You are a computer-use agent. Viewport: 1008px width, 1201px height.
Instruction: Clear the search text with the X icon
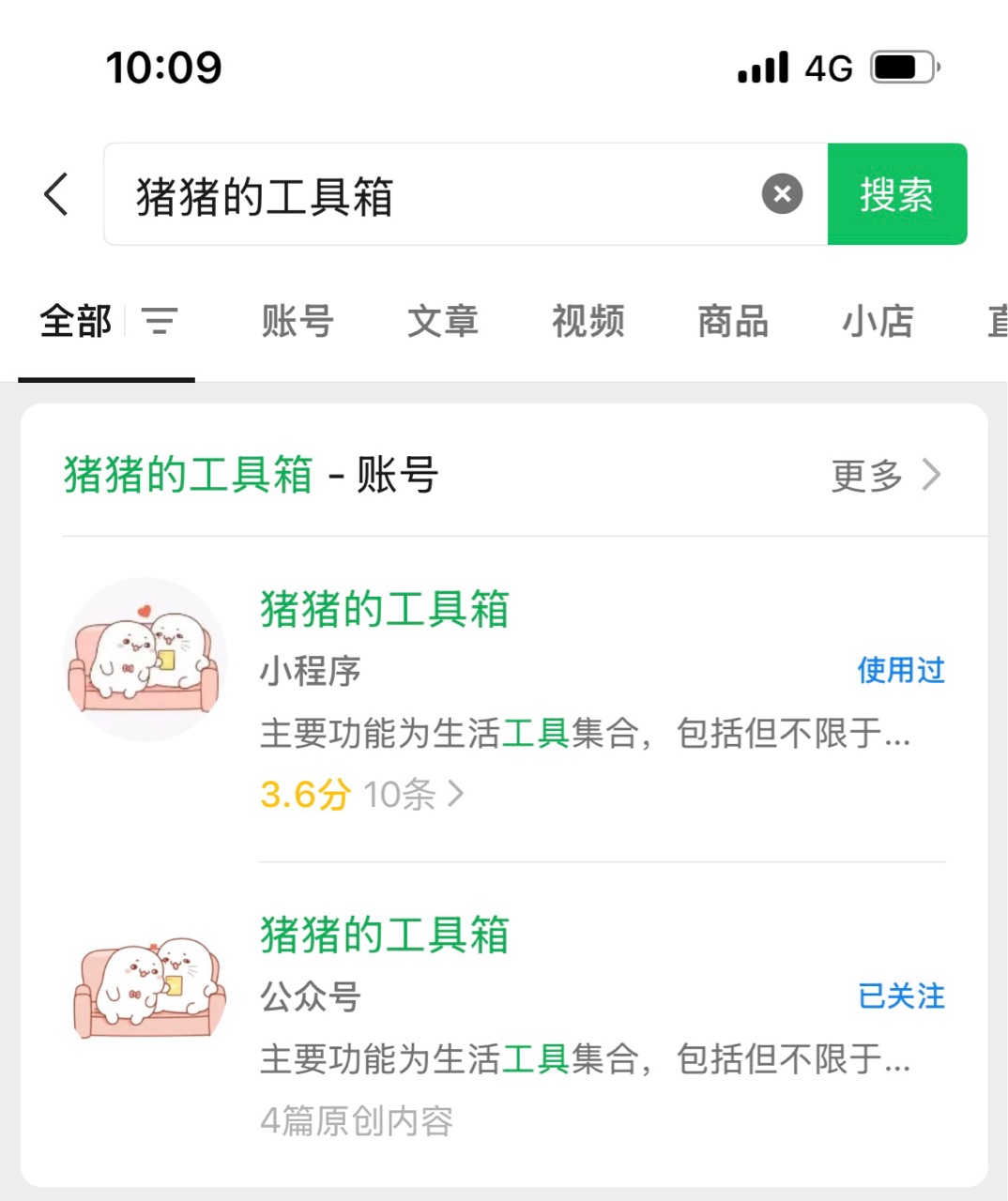[782, 194]
